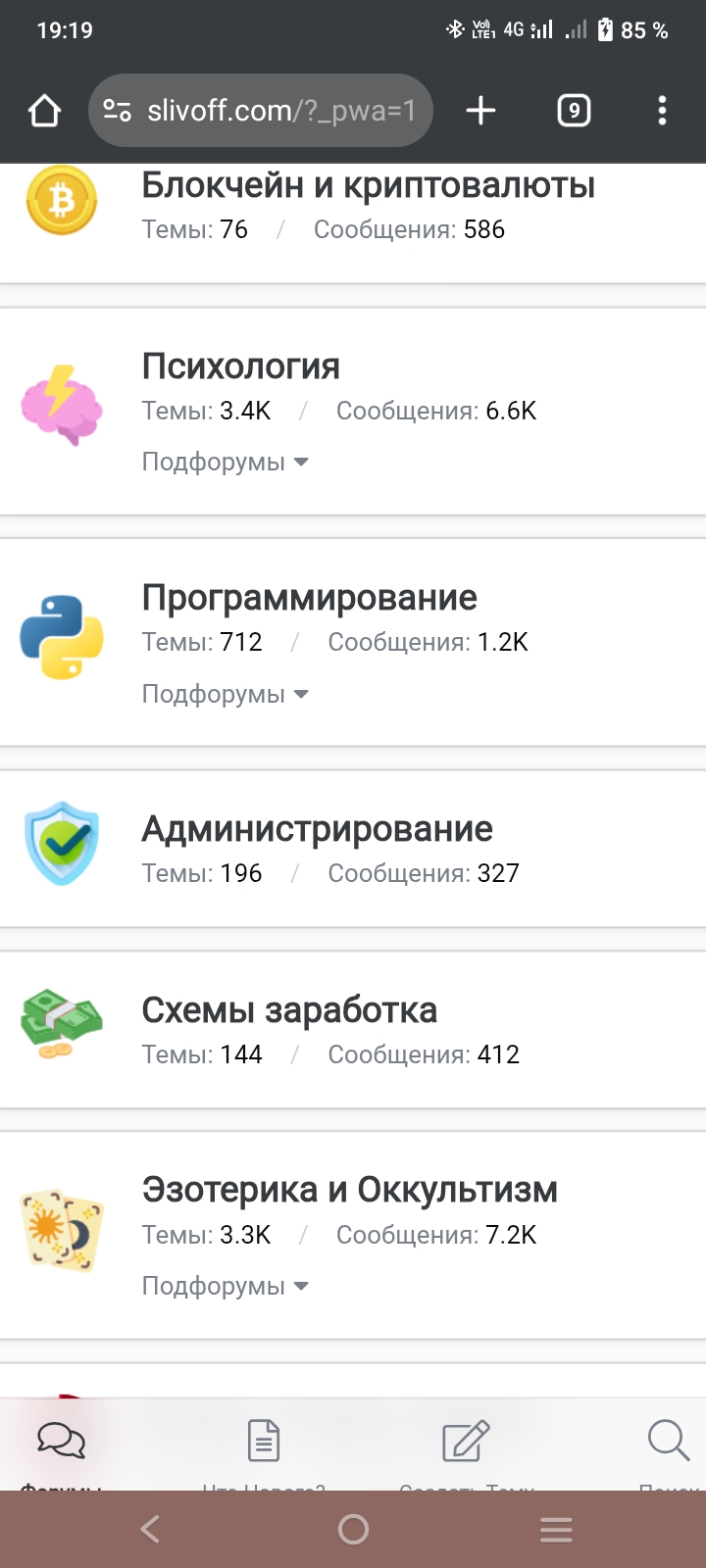Expand Подфорумы under Эзотерика и Оккультизм
The height and width of the screenshot is (1568, 706).
click(225, 1286)
